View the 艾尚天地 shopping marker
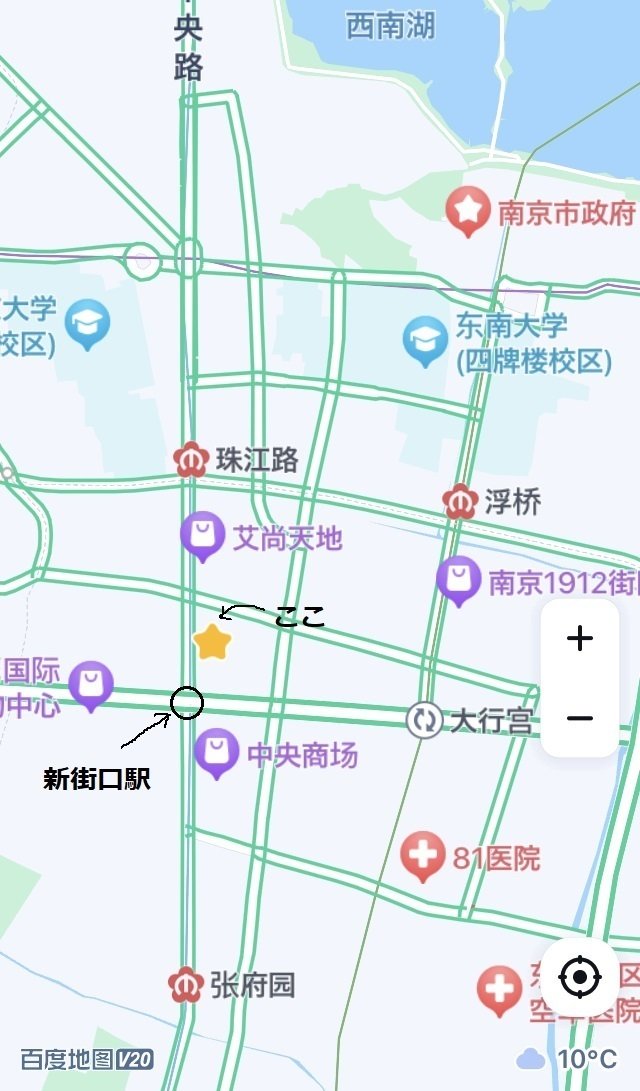This screenshot has height=1091, width=640. pos(203,536)
